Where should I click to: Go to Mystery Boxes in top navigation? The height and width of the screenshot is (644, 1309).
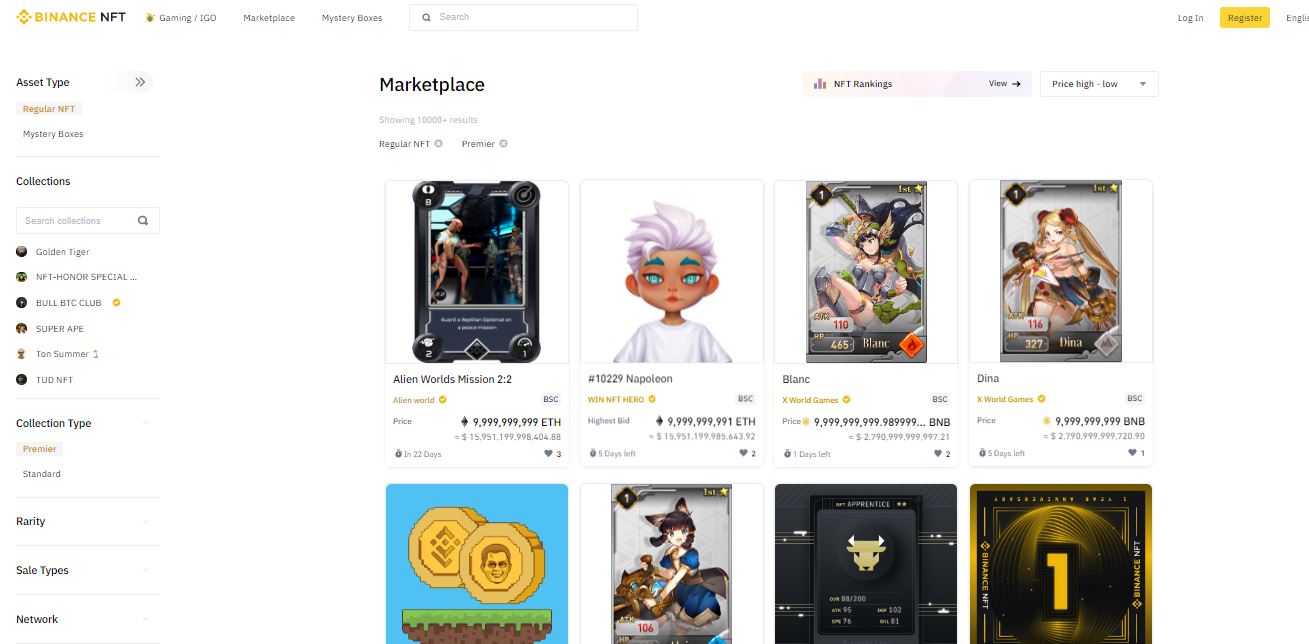coord(352,18)
